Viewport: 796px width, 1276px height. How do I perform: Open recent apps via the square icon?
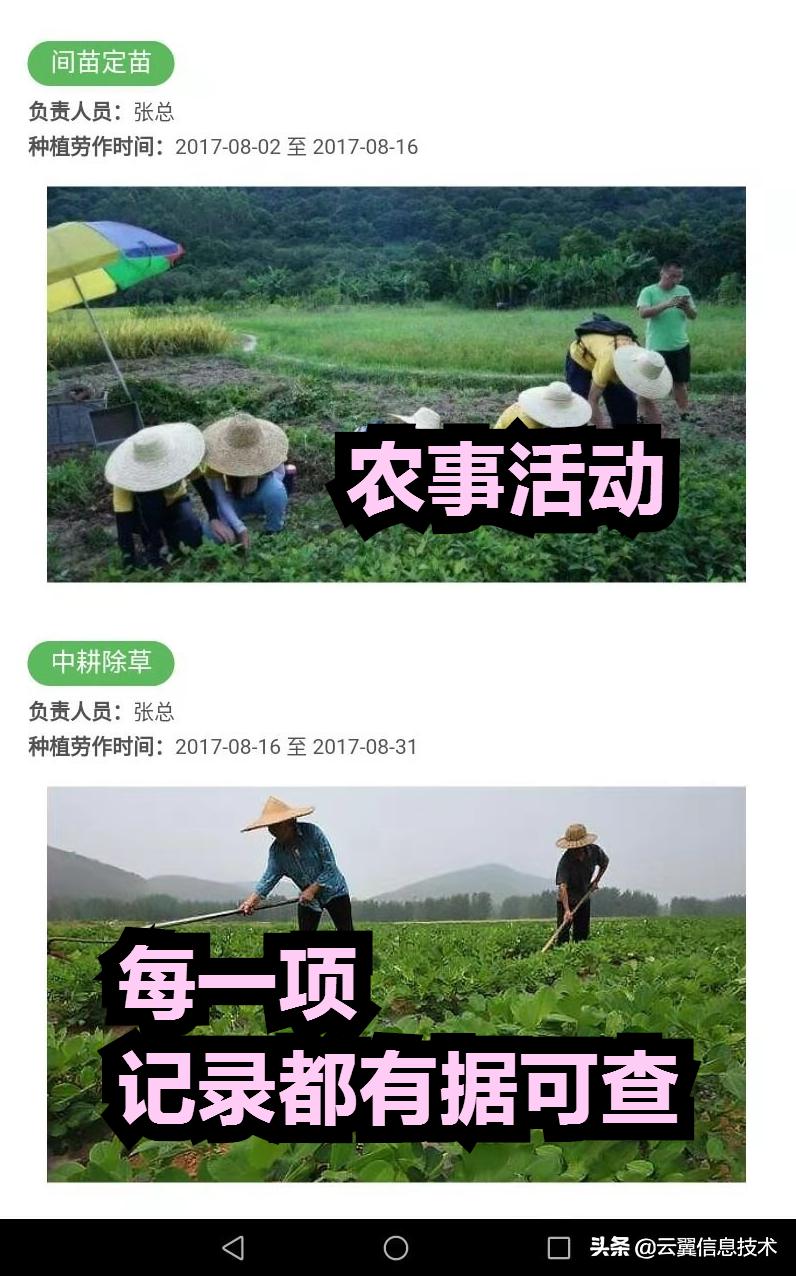tap(556, 1248)
